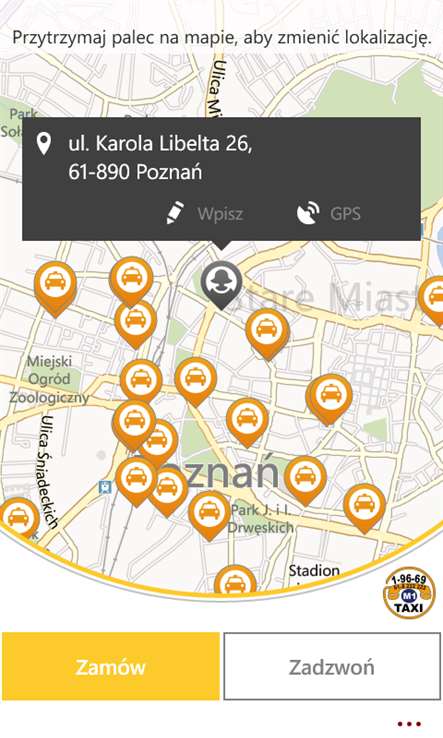Open the three-dot overflow menu

tap(409, 724)
